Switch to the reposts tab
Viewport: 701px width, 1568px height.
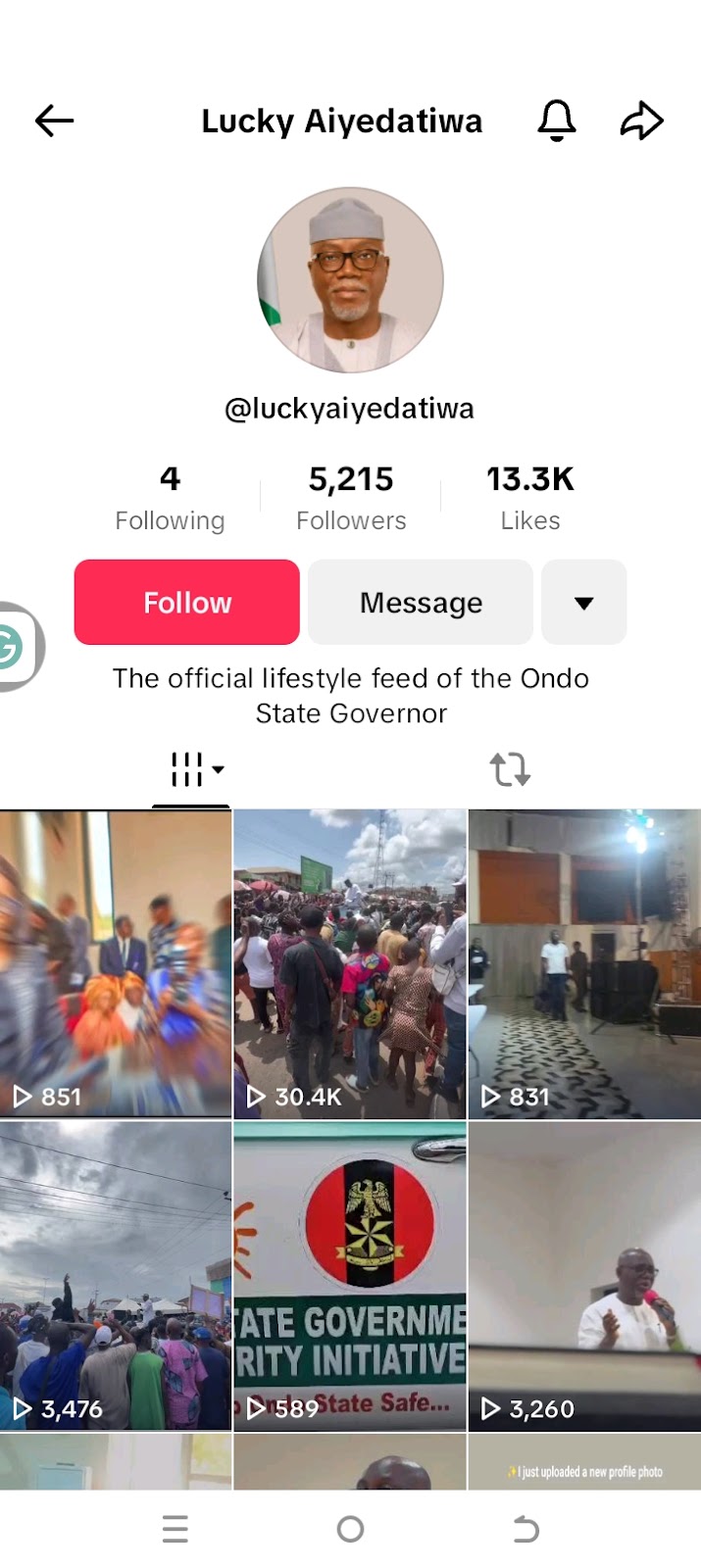coord(510,770)
